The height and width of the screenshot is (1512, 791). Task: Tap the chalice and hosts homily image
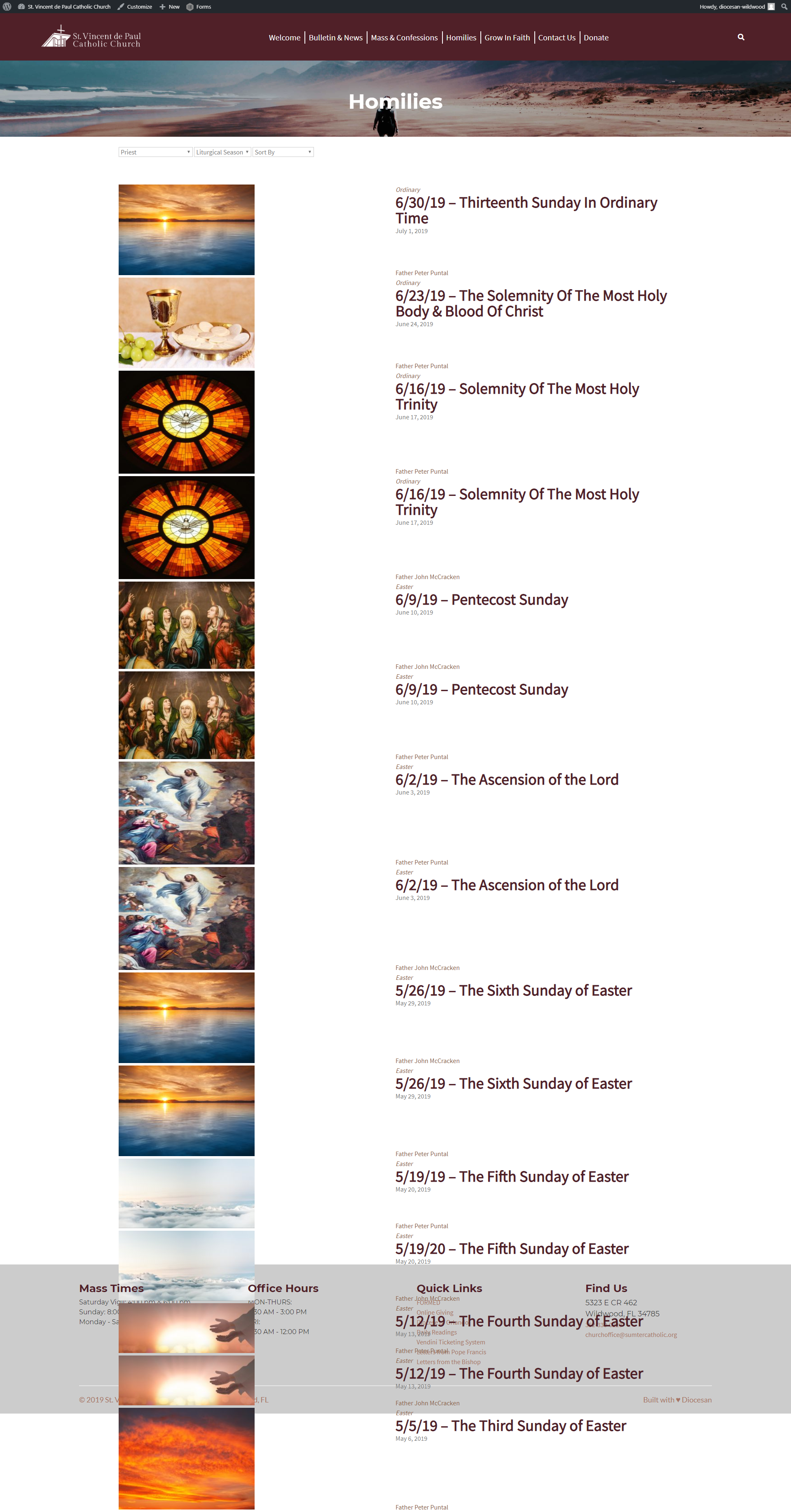click(x=186, y=323)
